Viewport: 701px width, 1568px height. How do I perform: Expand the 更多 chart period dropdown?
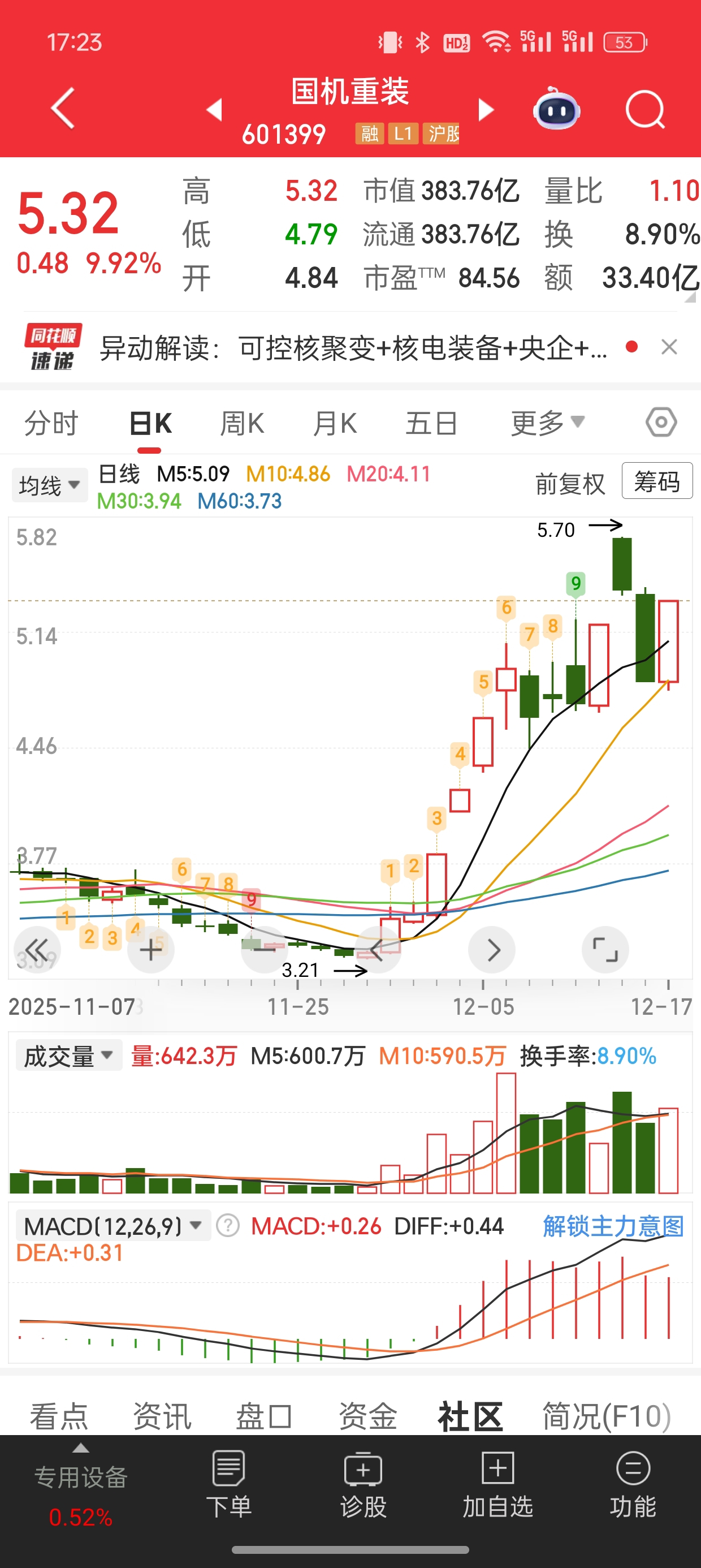[548, 423]
